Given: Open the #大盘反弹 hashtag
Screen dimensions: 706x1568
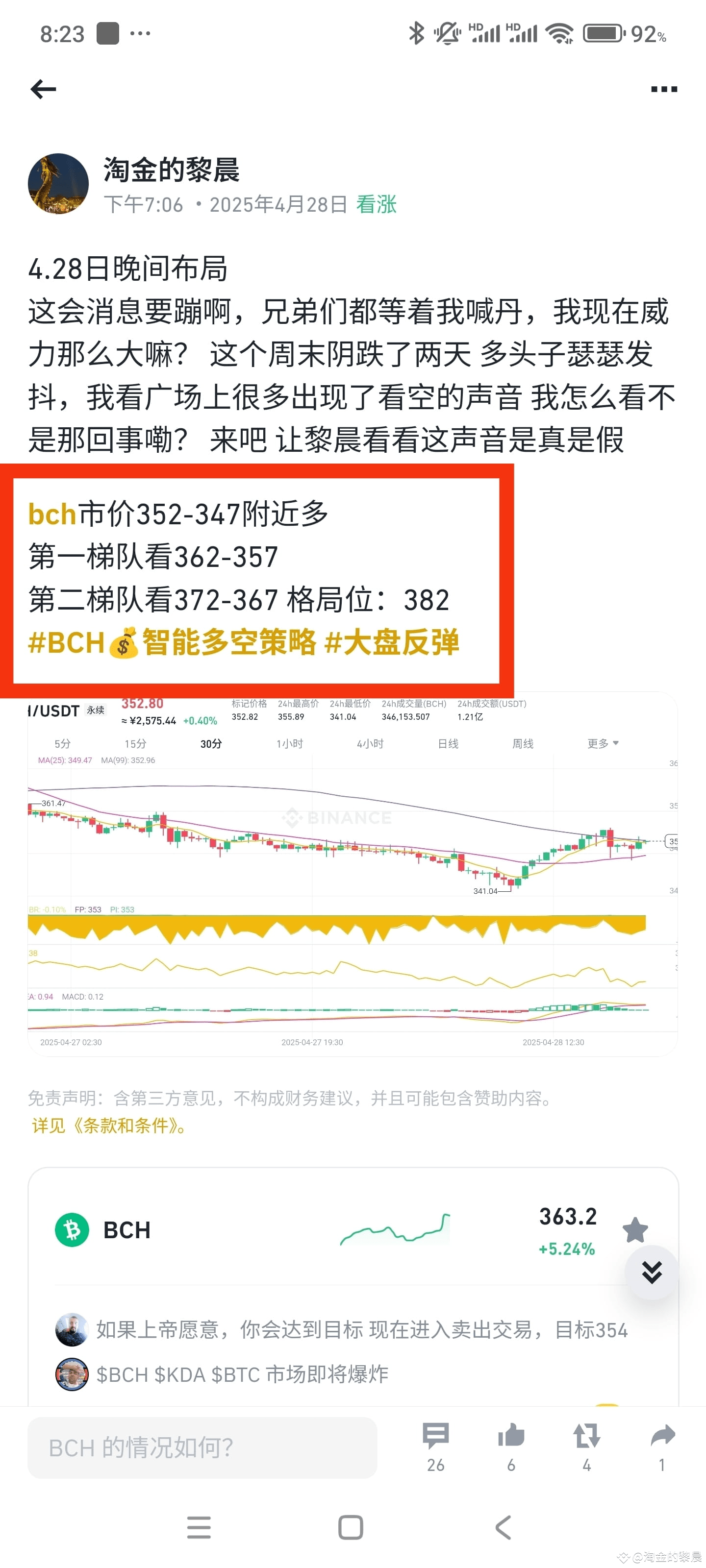Looking at the screenshot, I should coord(392,643).
